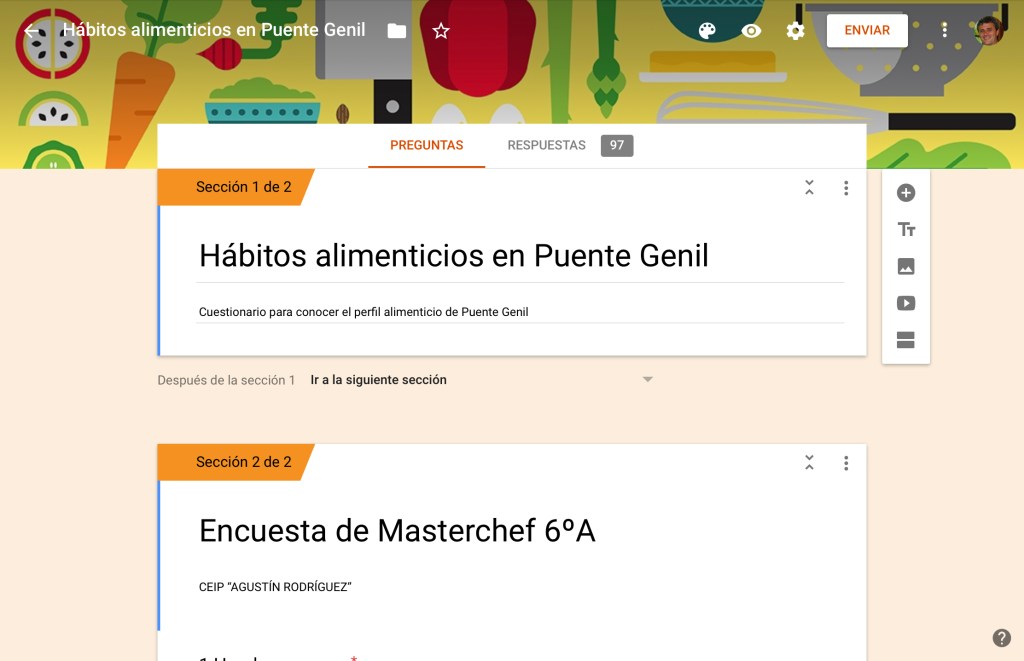This screenshot has width=1024, height=661.
Task: Add a video to the form
Action: pos(906,304)
